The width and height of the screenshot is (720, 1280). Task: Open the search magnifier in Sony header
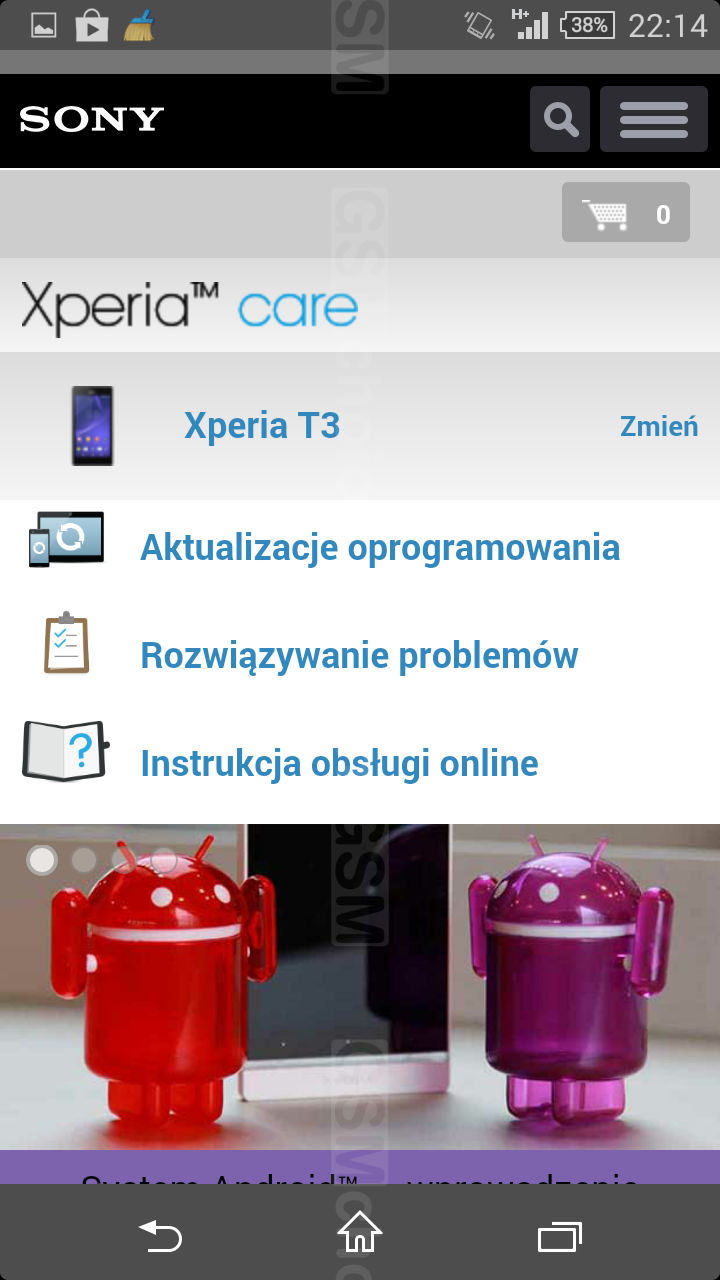coord(560,119)
